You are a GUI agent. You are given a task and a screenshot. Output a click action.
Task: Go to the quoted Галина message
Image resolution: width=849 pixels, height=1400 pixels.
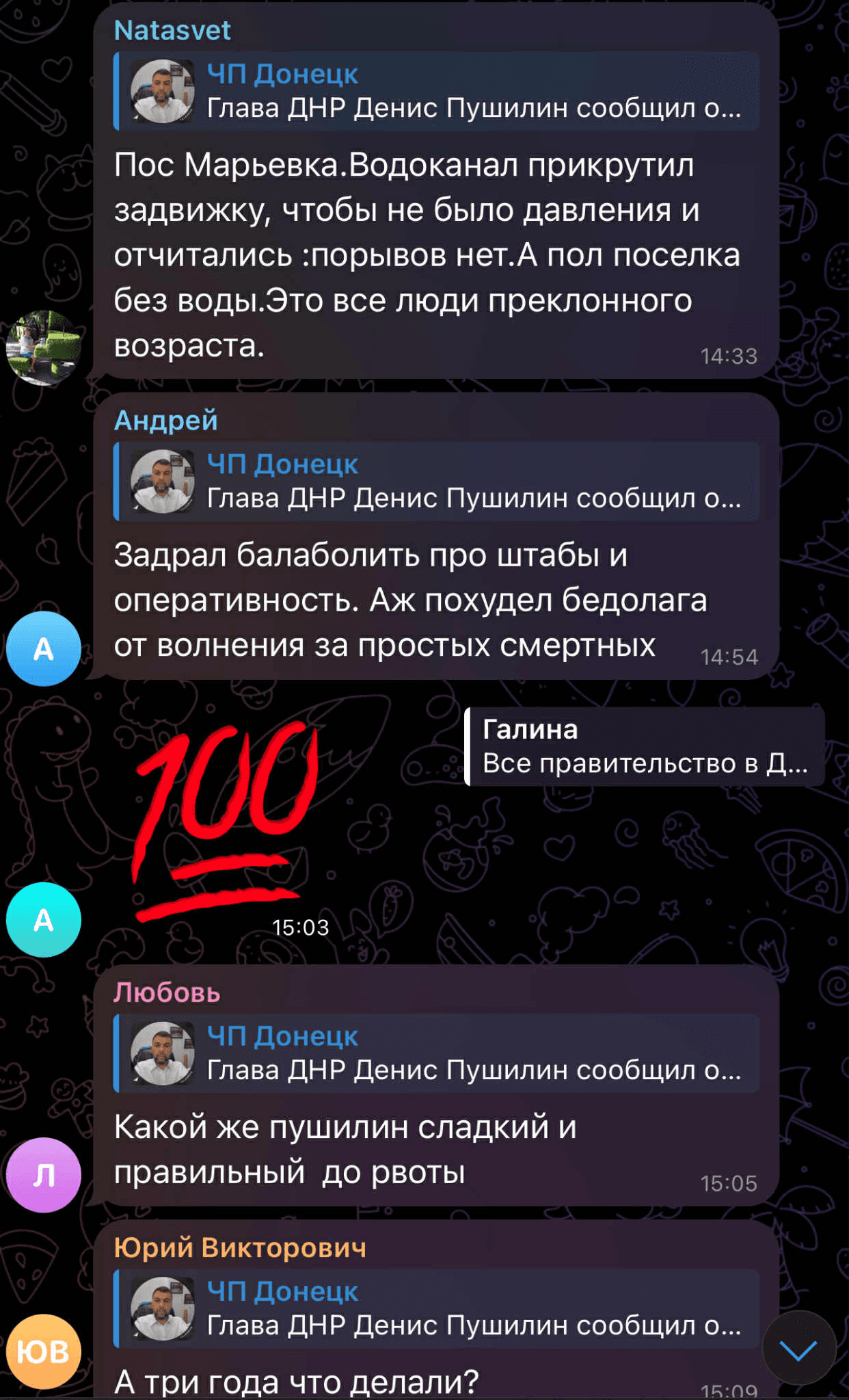(644, 747)
